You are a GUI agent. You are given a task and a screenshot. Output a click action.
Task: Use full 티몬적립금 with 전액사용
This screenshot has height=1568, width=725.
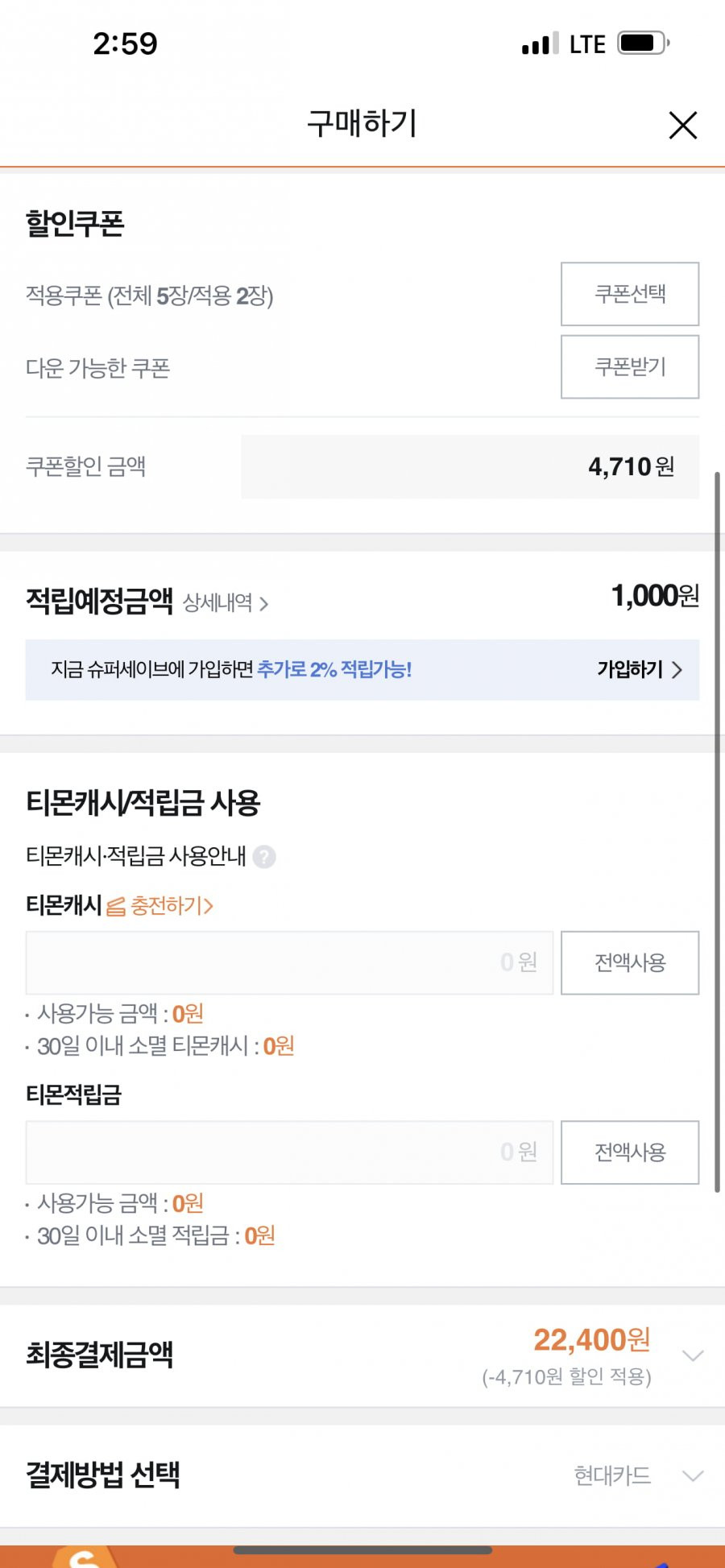[x=630, y=1152]
